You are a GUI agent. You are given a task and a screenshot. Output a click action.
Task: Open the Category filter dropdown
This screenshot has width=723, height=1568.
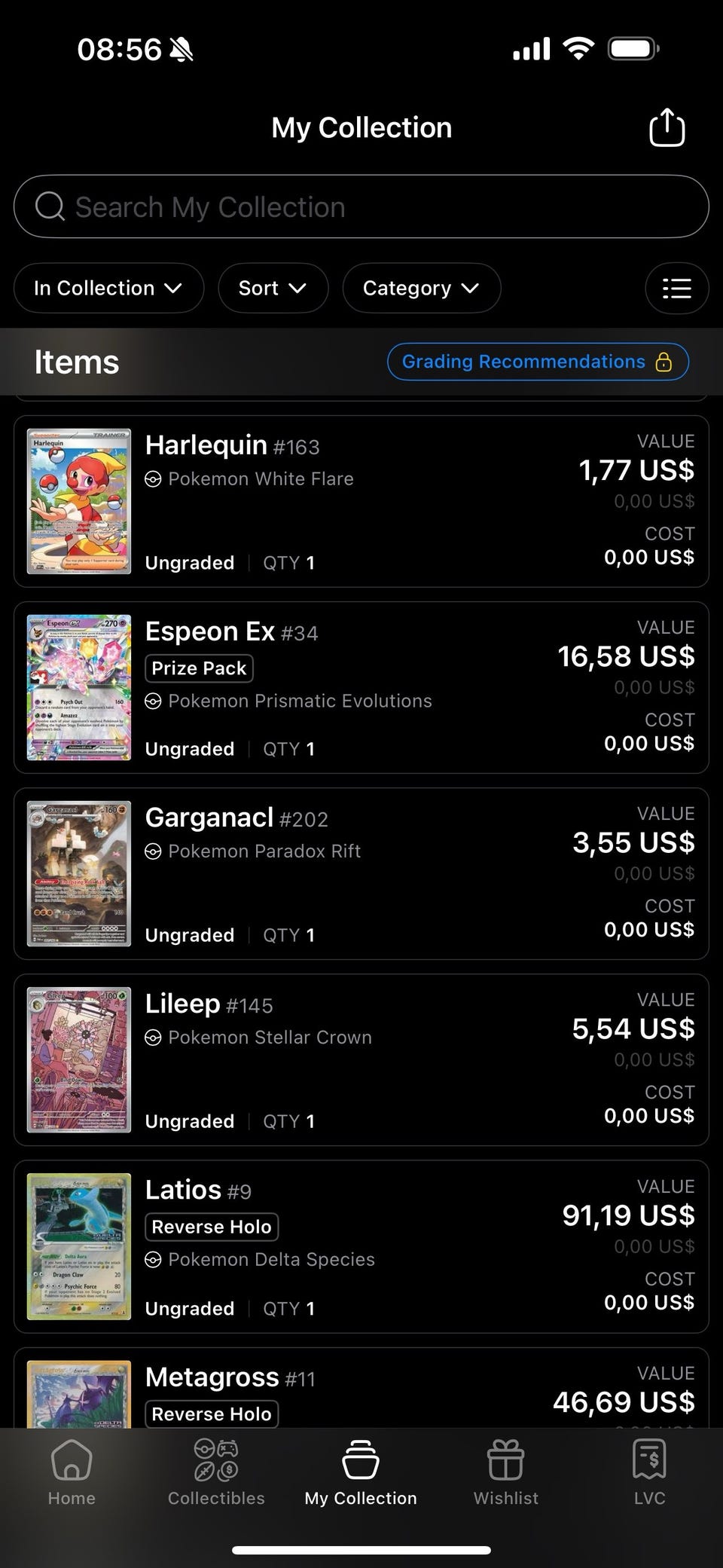(421, 288)
